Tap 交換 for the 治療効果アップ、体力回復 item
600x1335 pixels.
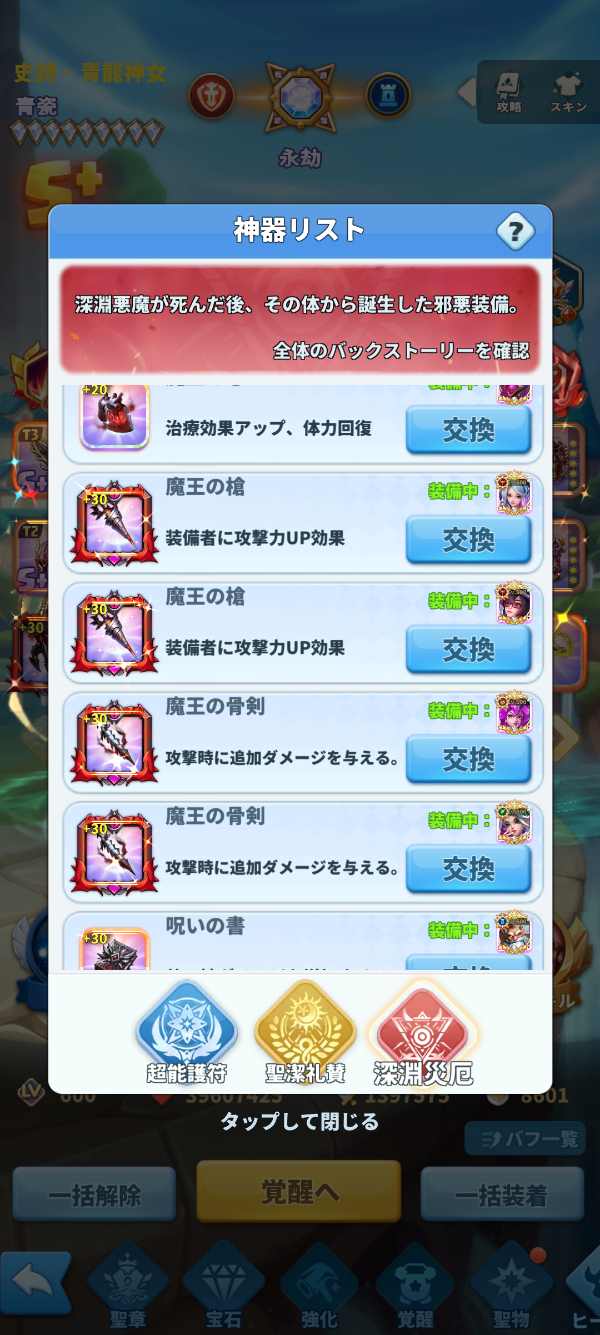tap(468, 429)
